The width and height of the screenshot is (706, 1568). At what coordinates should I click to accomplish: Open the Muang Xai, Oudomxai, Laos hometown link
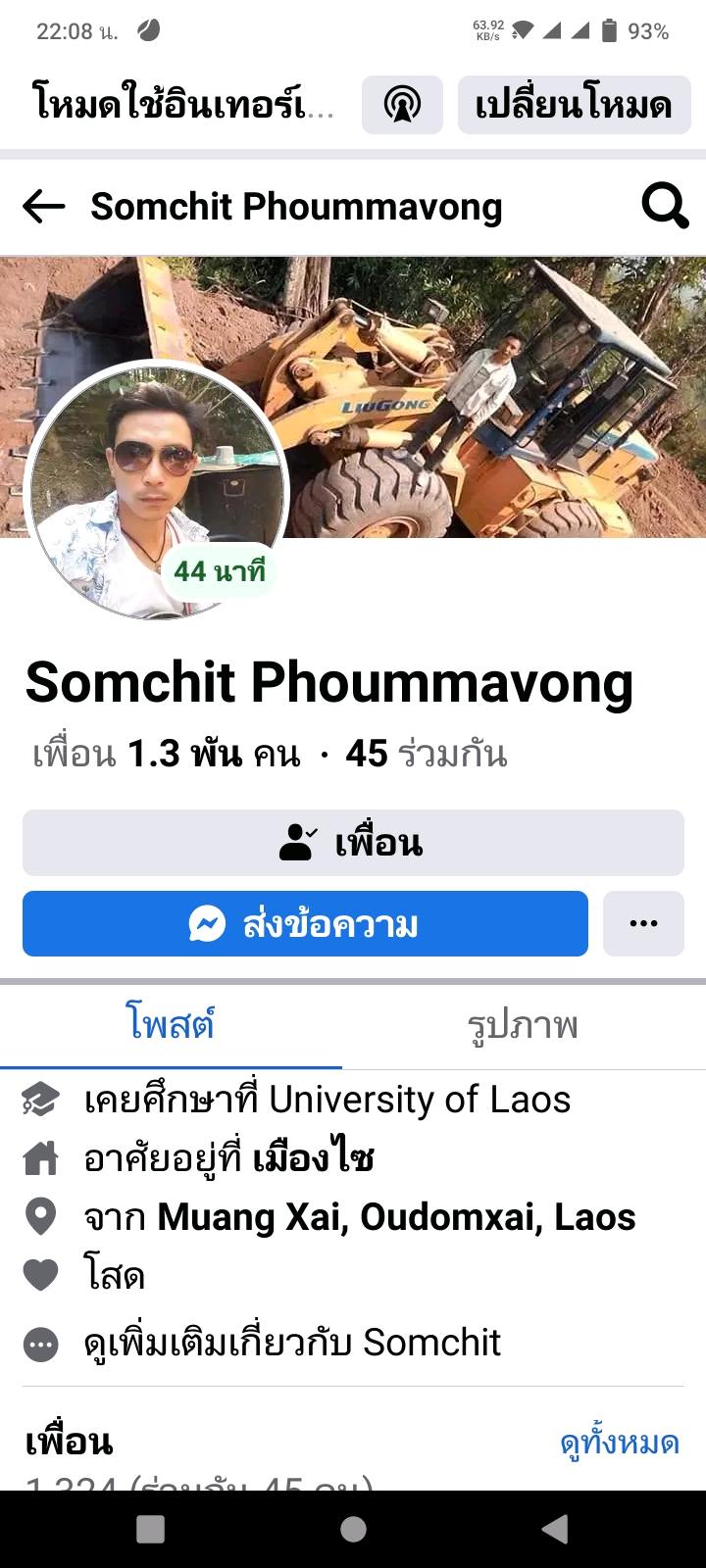[396, 1217]
